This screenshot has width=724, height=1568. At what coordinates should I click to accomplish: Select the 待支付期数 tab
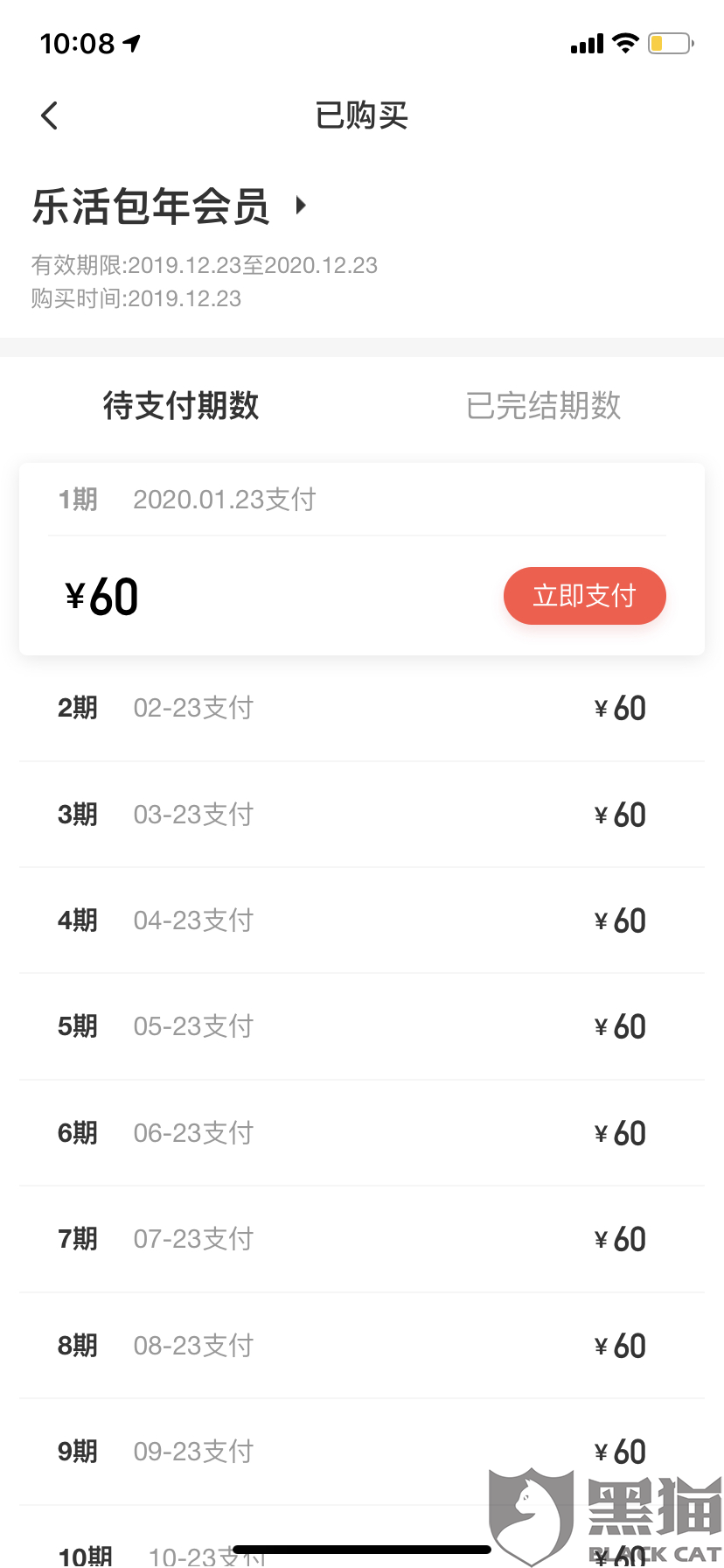pos(181,406)
